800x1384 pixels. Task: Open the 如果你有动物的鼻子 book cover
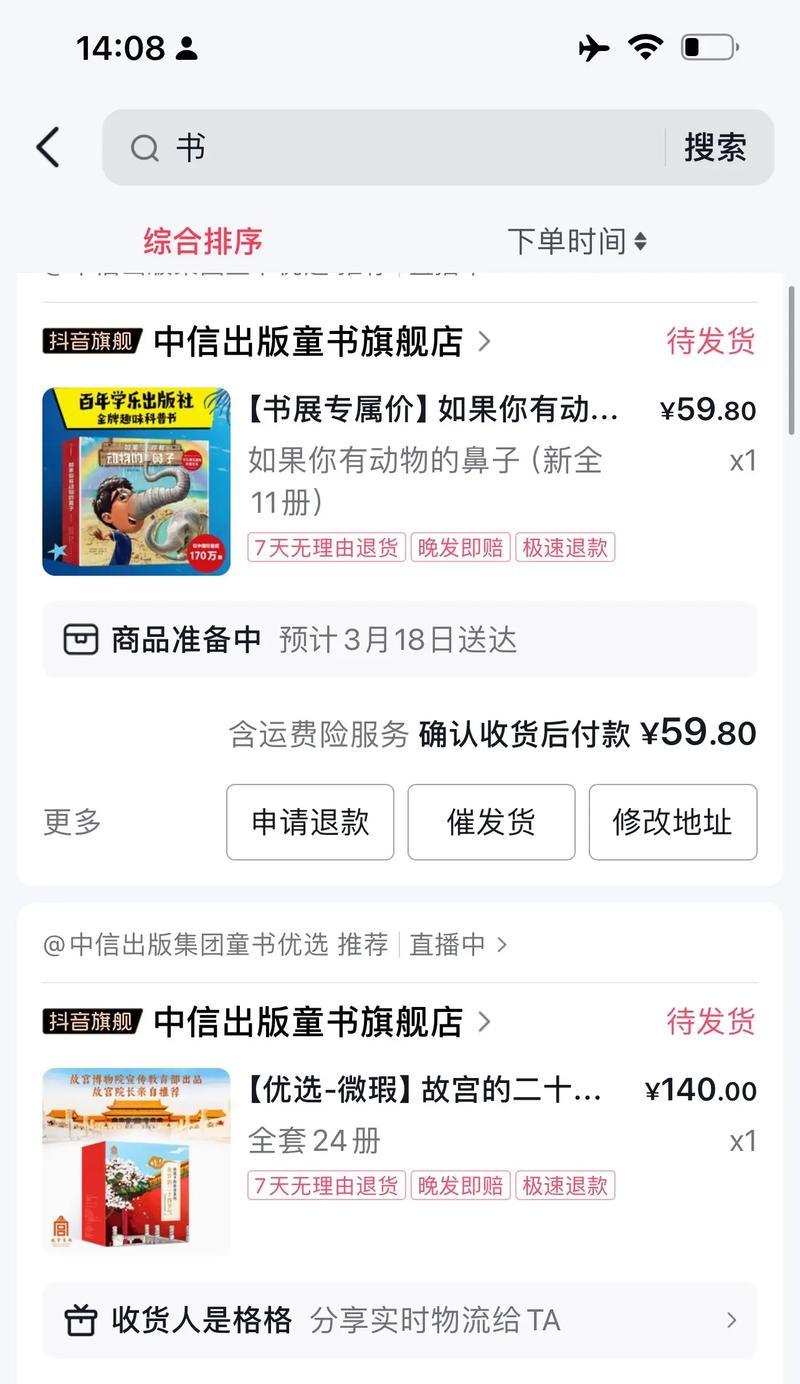pos(136,482)
